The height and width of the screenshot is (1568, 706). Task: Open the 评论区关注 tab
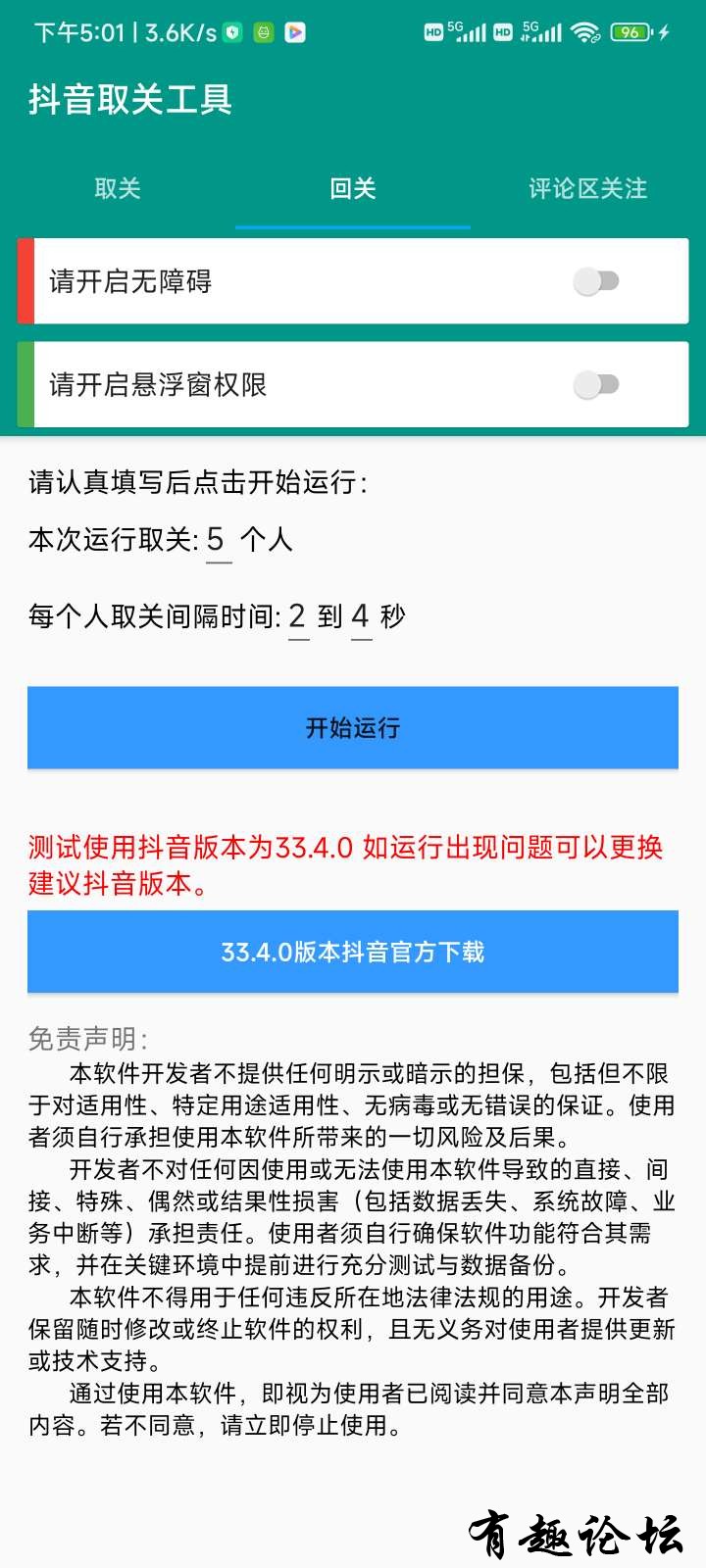[x=587, y=188]
